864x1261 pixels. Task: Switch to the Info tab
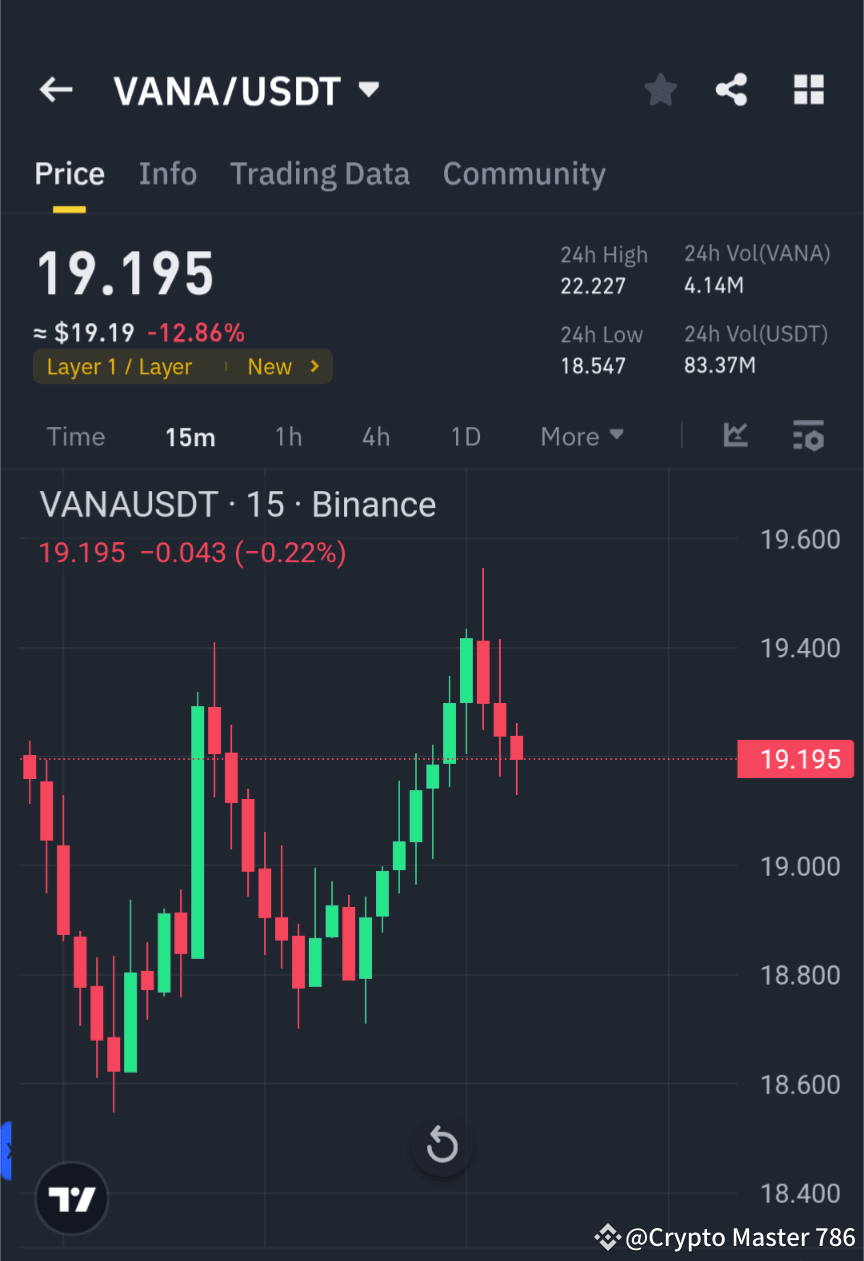coord(167,173)
